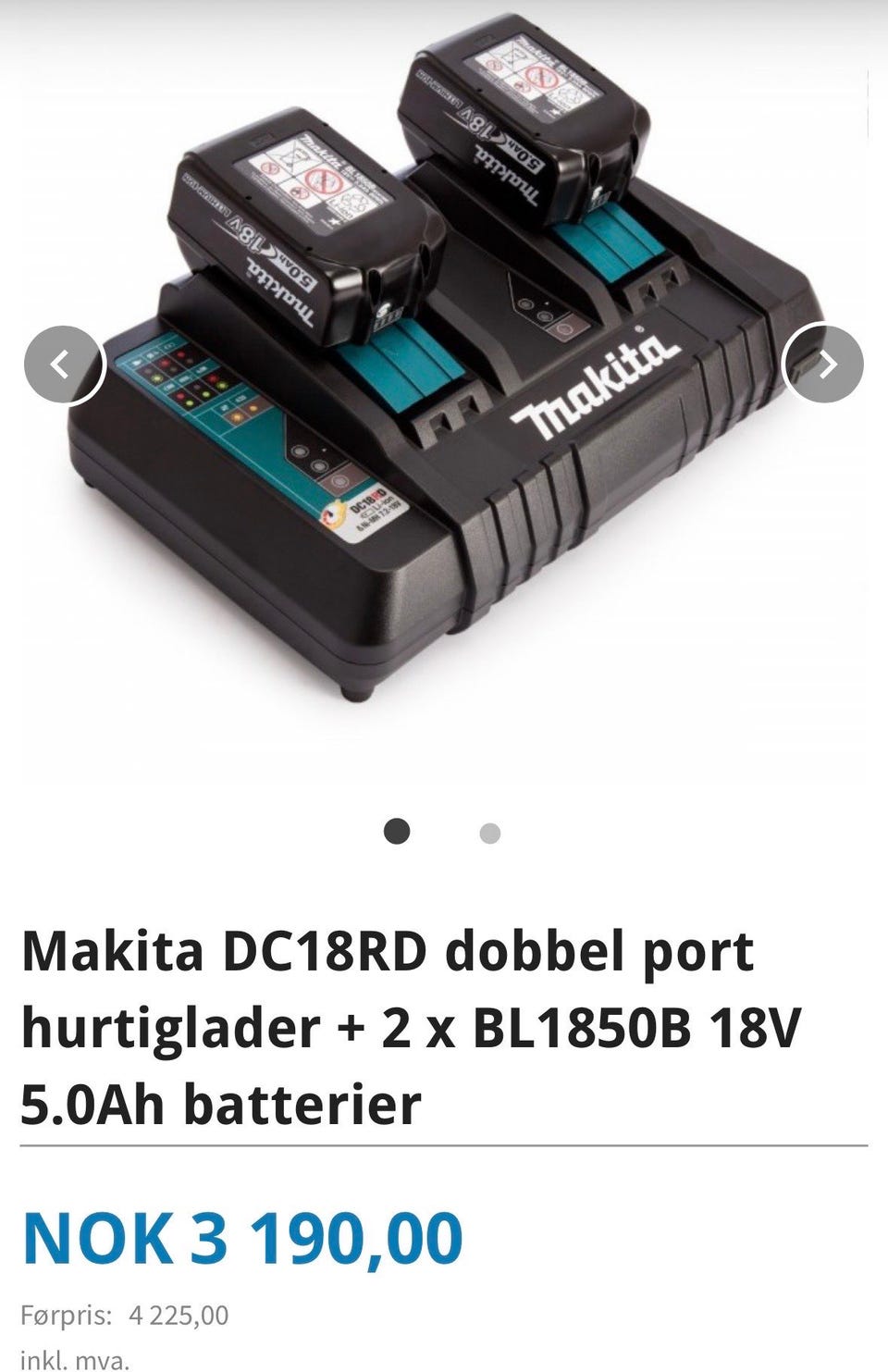Image resolution: width=888 pixels, height=1372 pixels.
Task: Go to the previous product image
Action: [x=63, y=365]
